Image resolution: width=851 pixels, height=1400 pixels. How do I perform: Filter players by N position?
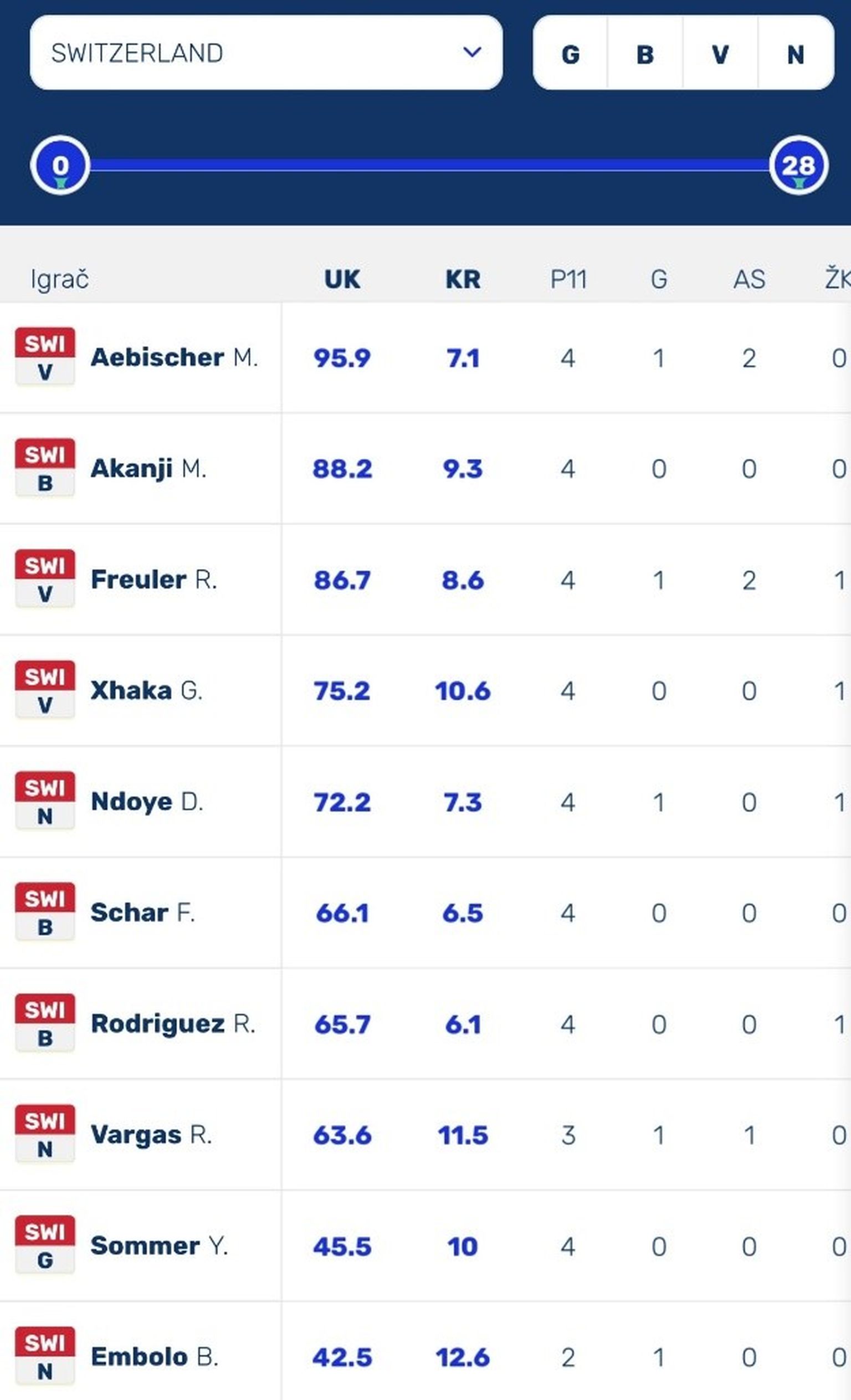click(796, 54)
